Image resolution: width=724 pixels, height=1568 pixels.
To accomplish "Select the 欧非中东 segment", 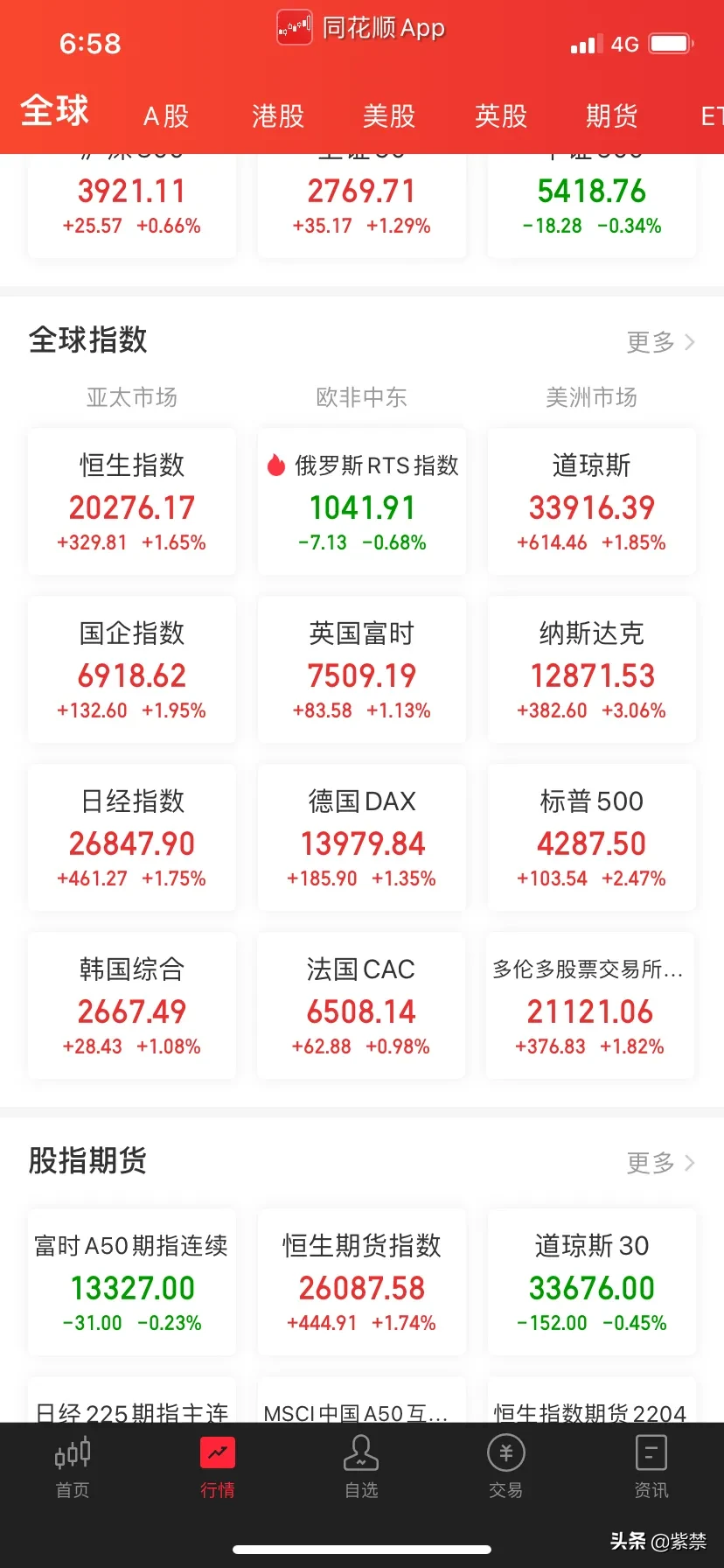I will (362, 397).
